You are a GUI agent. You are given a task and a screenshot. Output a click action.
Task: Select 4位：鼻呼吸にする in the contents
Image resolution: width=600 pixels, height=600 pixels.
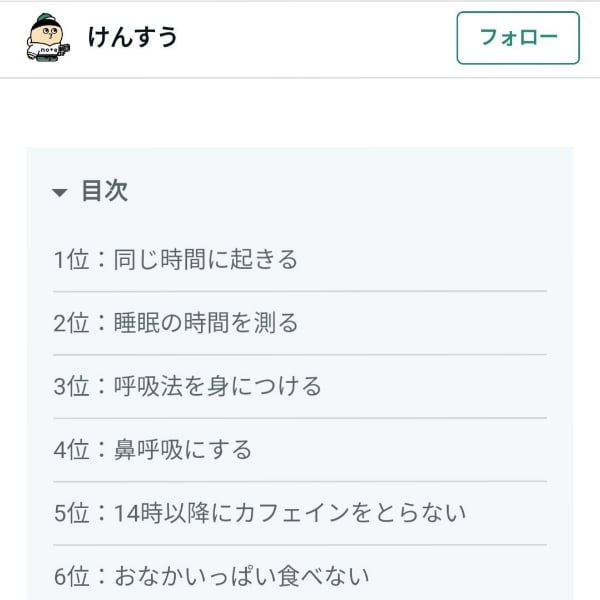153,449
